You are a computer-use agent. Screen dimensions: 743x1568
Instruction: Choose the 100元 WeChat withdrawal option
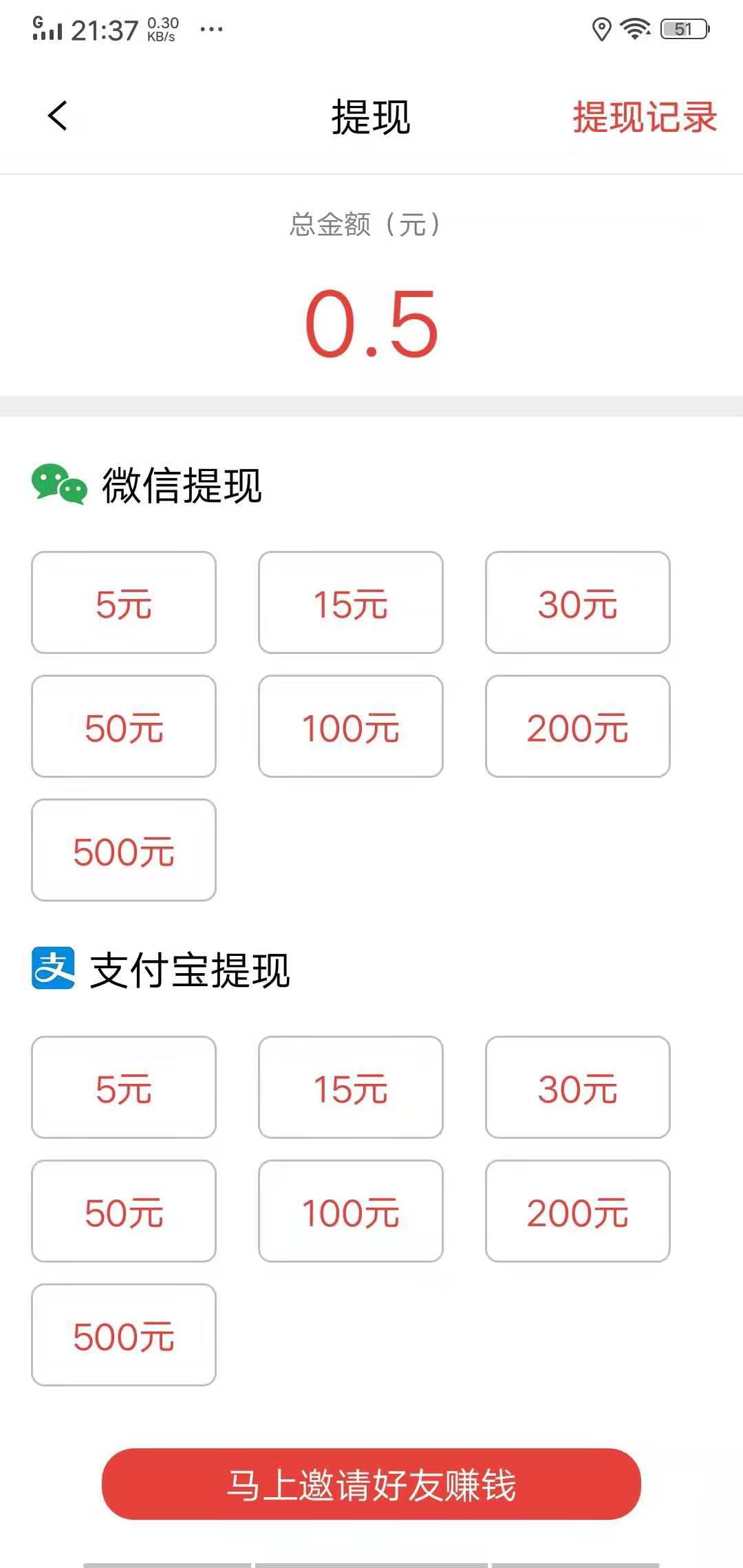[x=350, y=728]
